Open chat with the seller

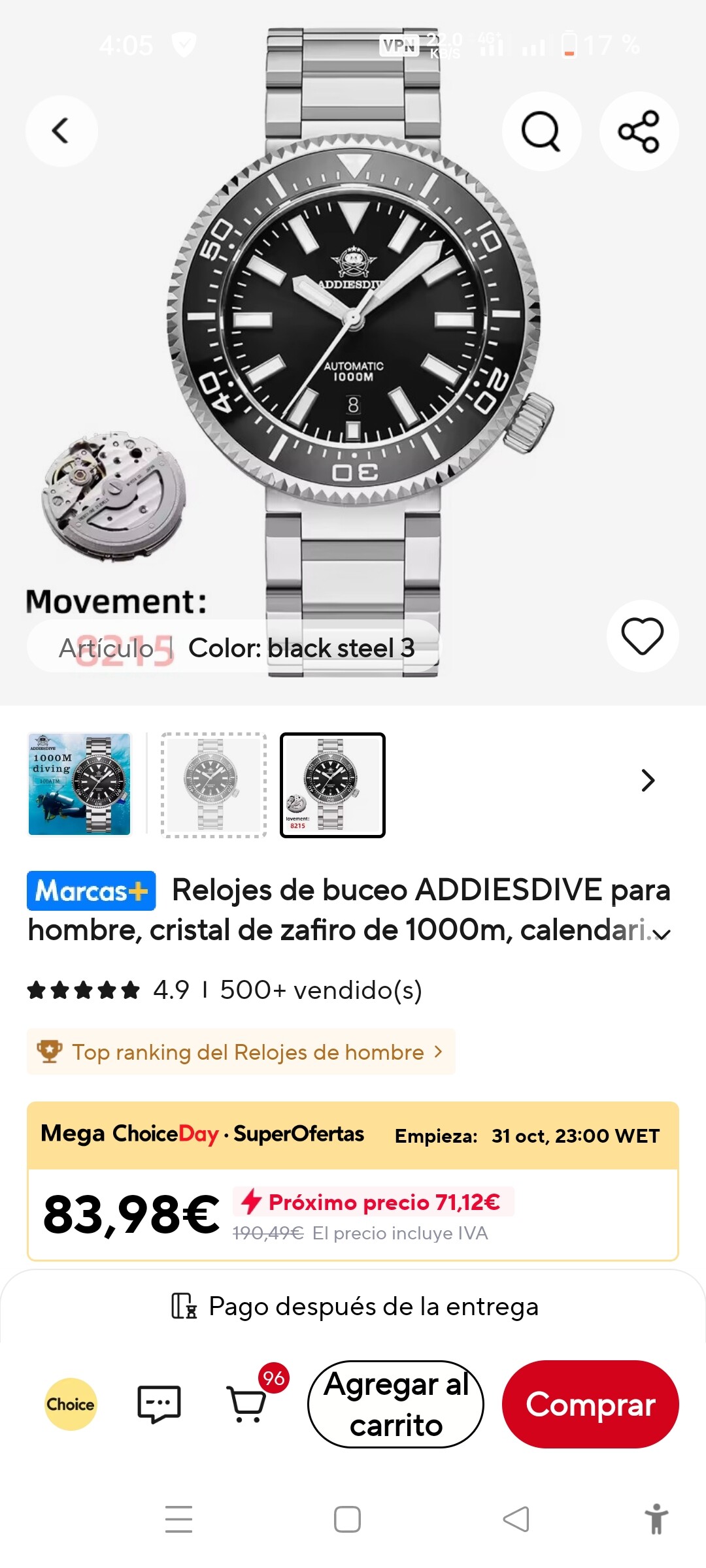click(159, 1404)
